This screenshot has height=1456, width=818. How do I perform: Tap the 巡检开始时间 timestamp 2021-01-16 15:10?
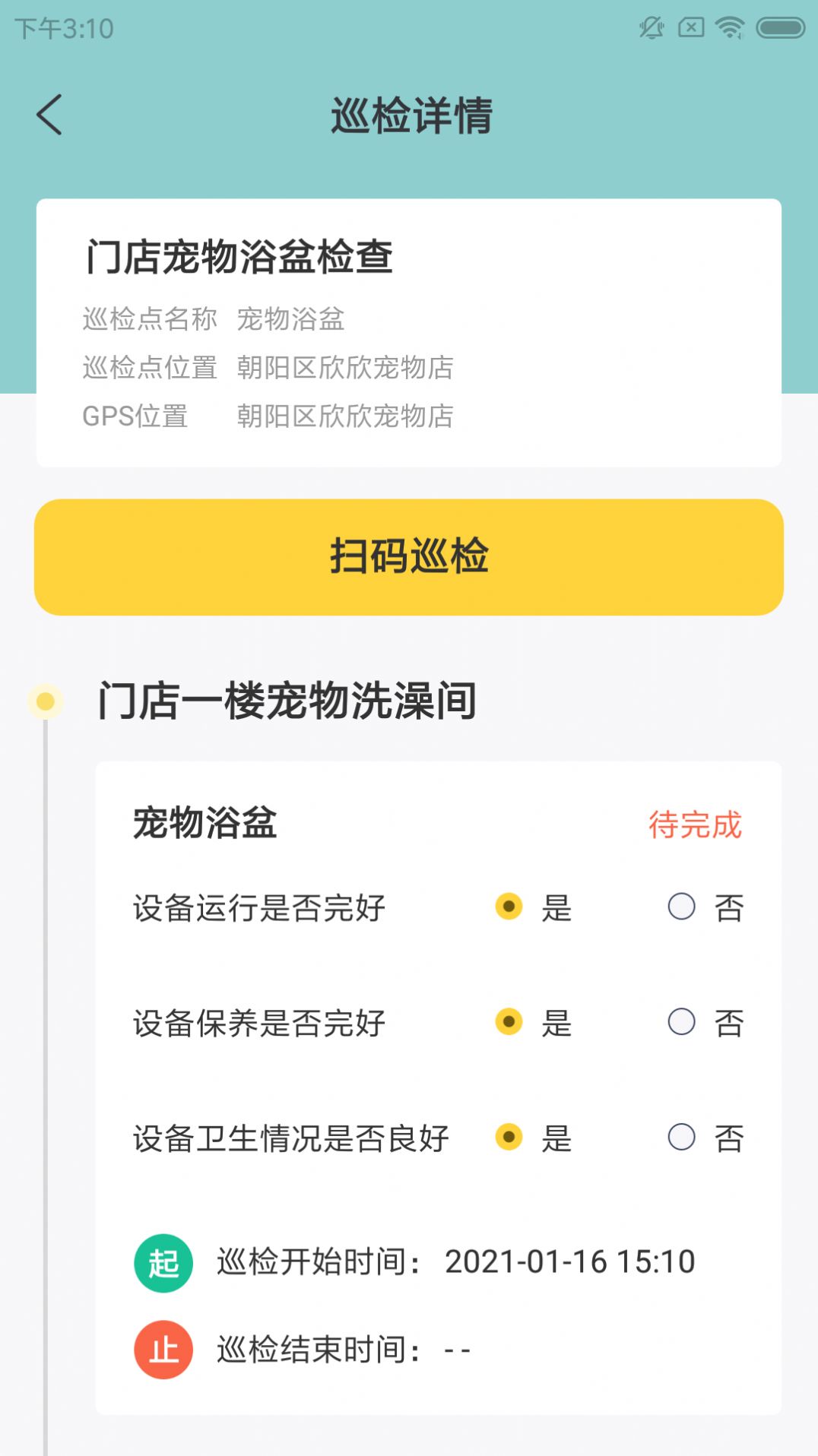[x=570, y=1260]
